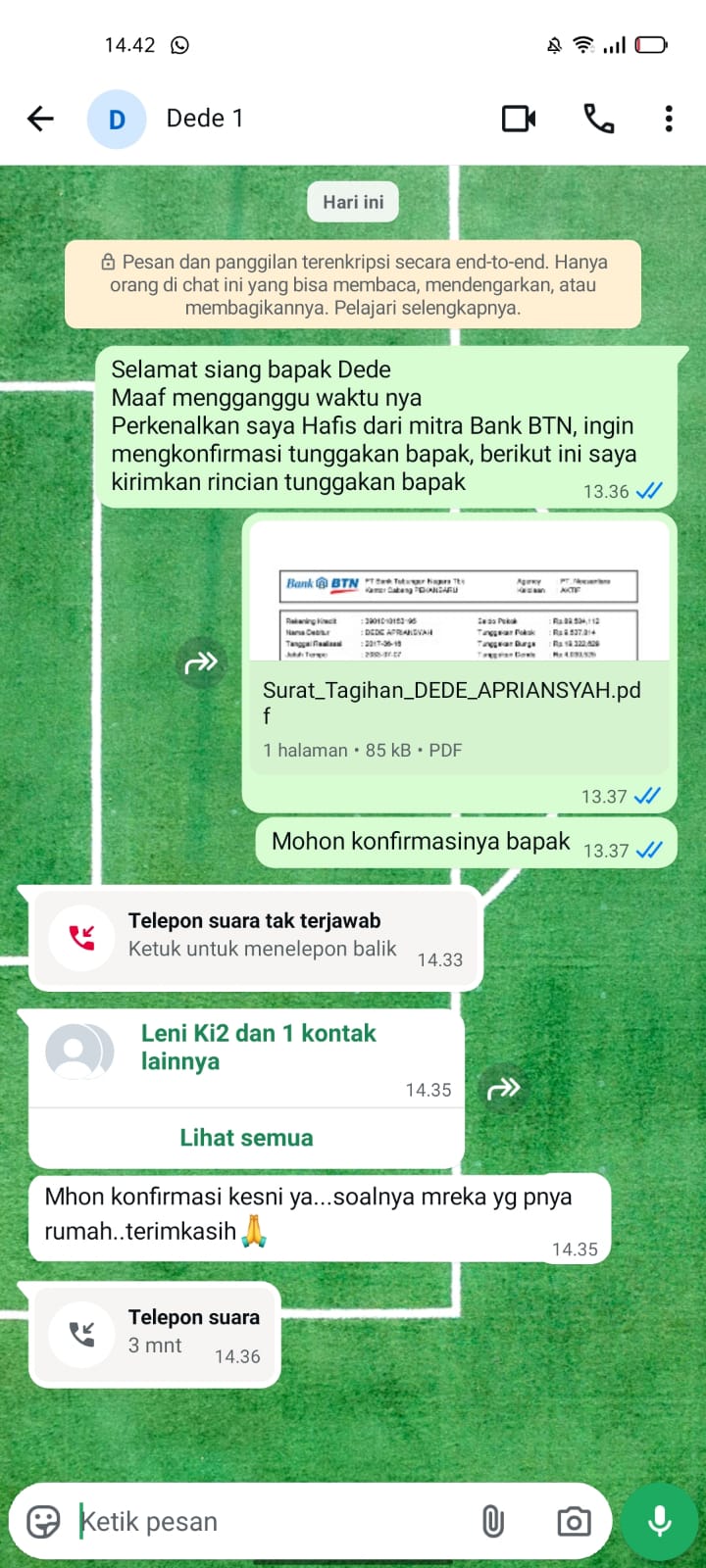Tap Lihat semua on shared contacts
This screenshot has width=706, height=1568.
[x=246, y=1138]
